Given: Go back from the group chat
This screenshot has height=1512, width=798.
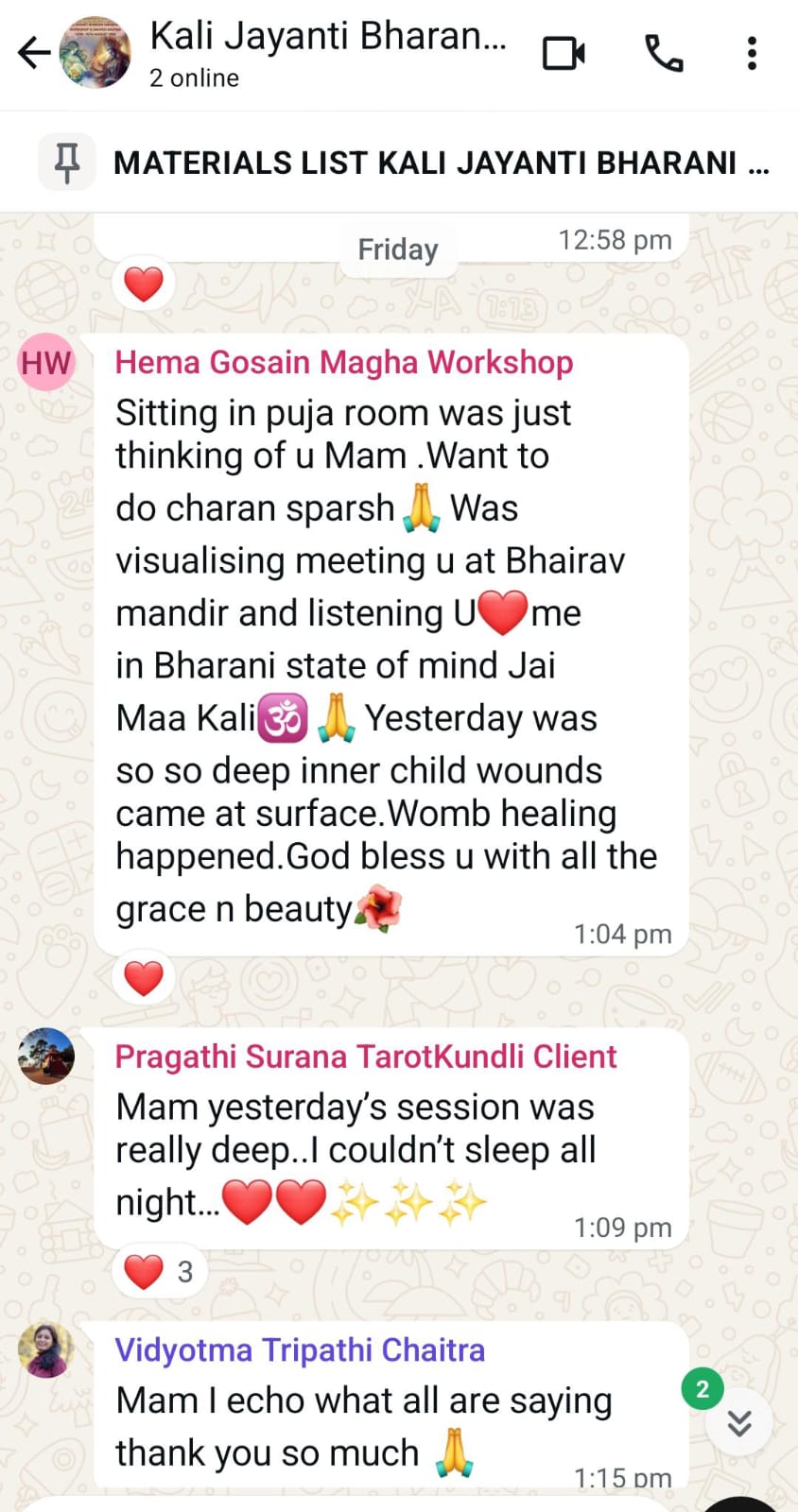Looking at the screenshot, I should pos(33,53).
